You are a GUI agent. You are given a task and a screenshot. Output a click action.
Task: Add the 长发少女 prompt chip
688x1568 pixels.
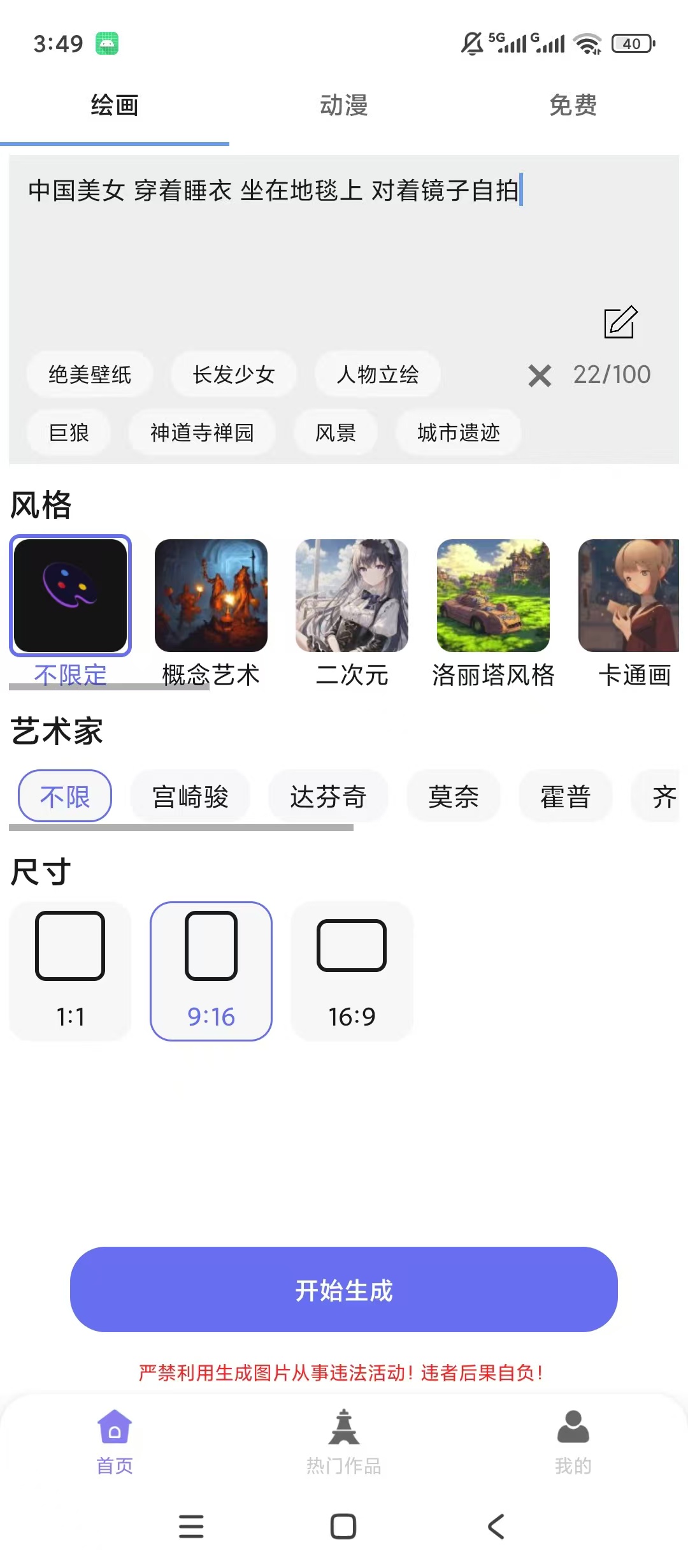[x=234, y=375]
